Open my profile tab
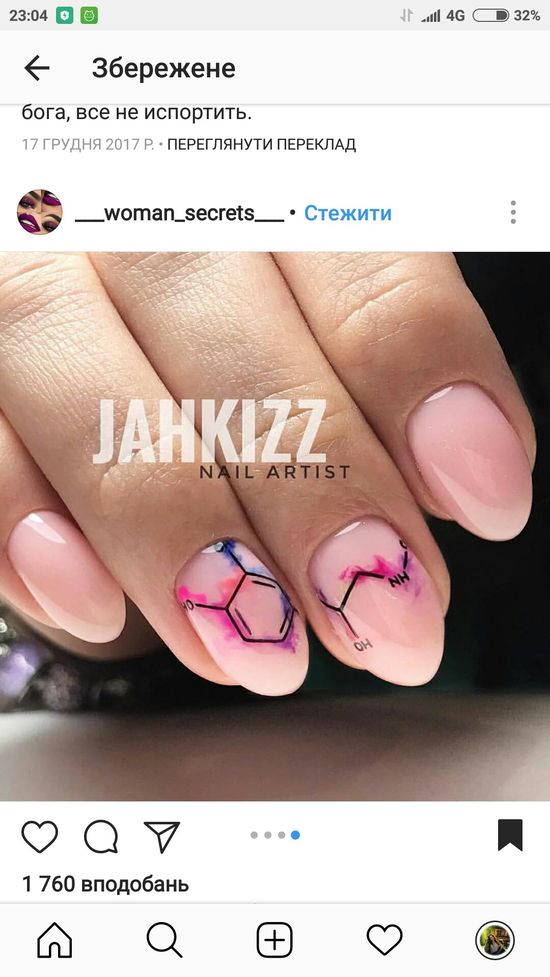This screenshot has height=977, width=550. point(495,940)
